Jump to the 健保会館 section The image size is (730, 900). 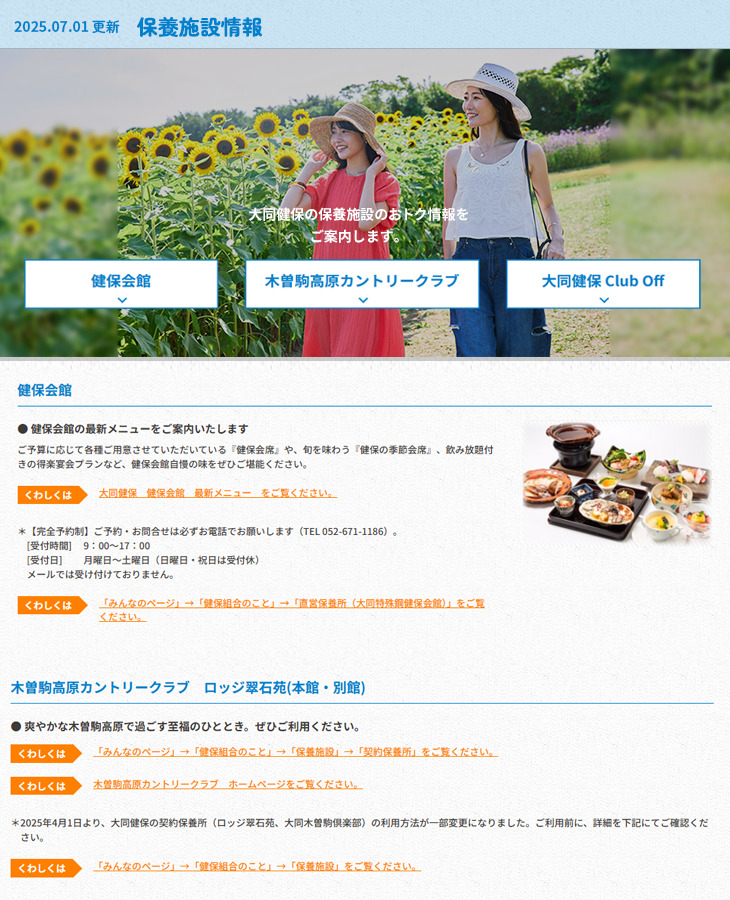click(x=121, y=284)
